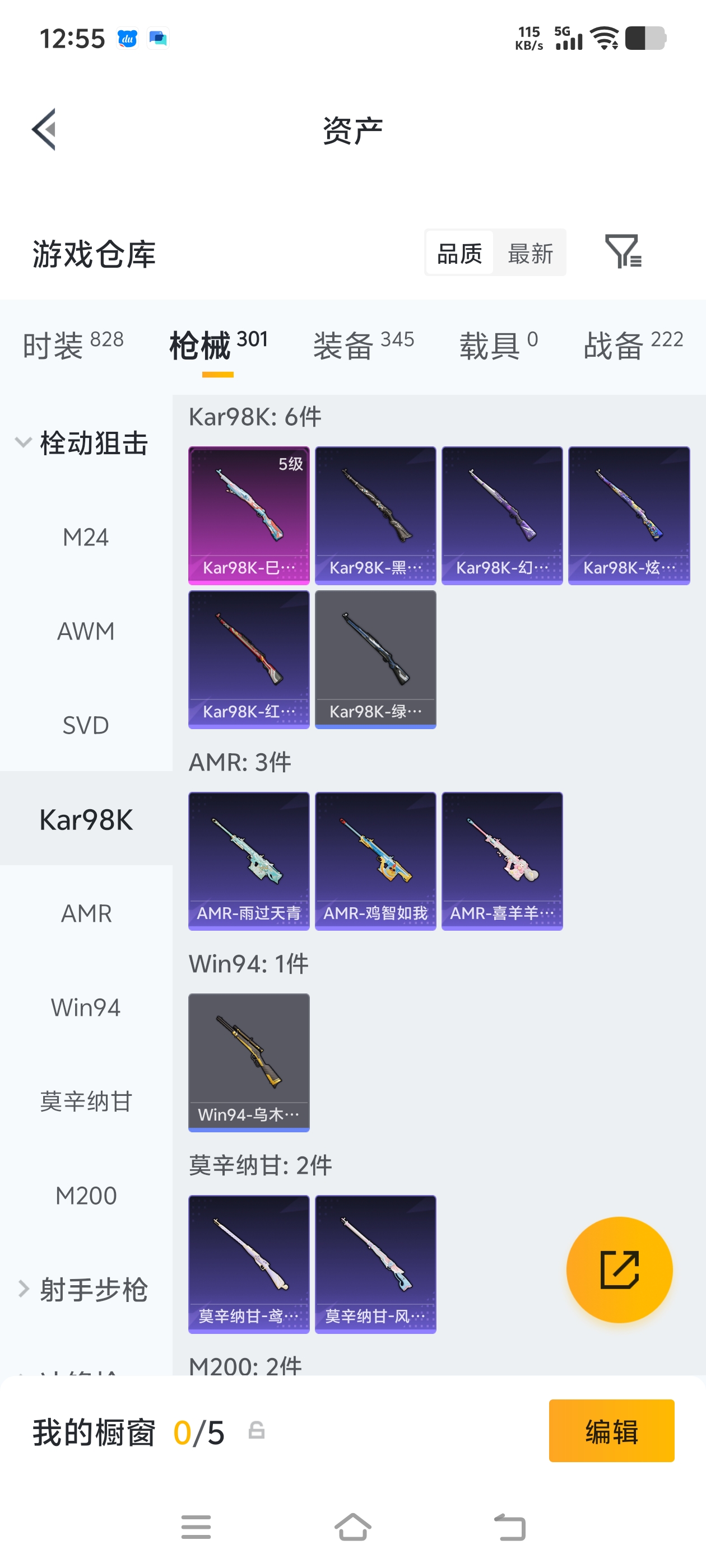The height and width of the screenshot is (1568, 706).
Task: Switch to the 时装 tab
Action: tap(72, 344)
